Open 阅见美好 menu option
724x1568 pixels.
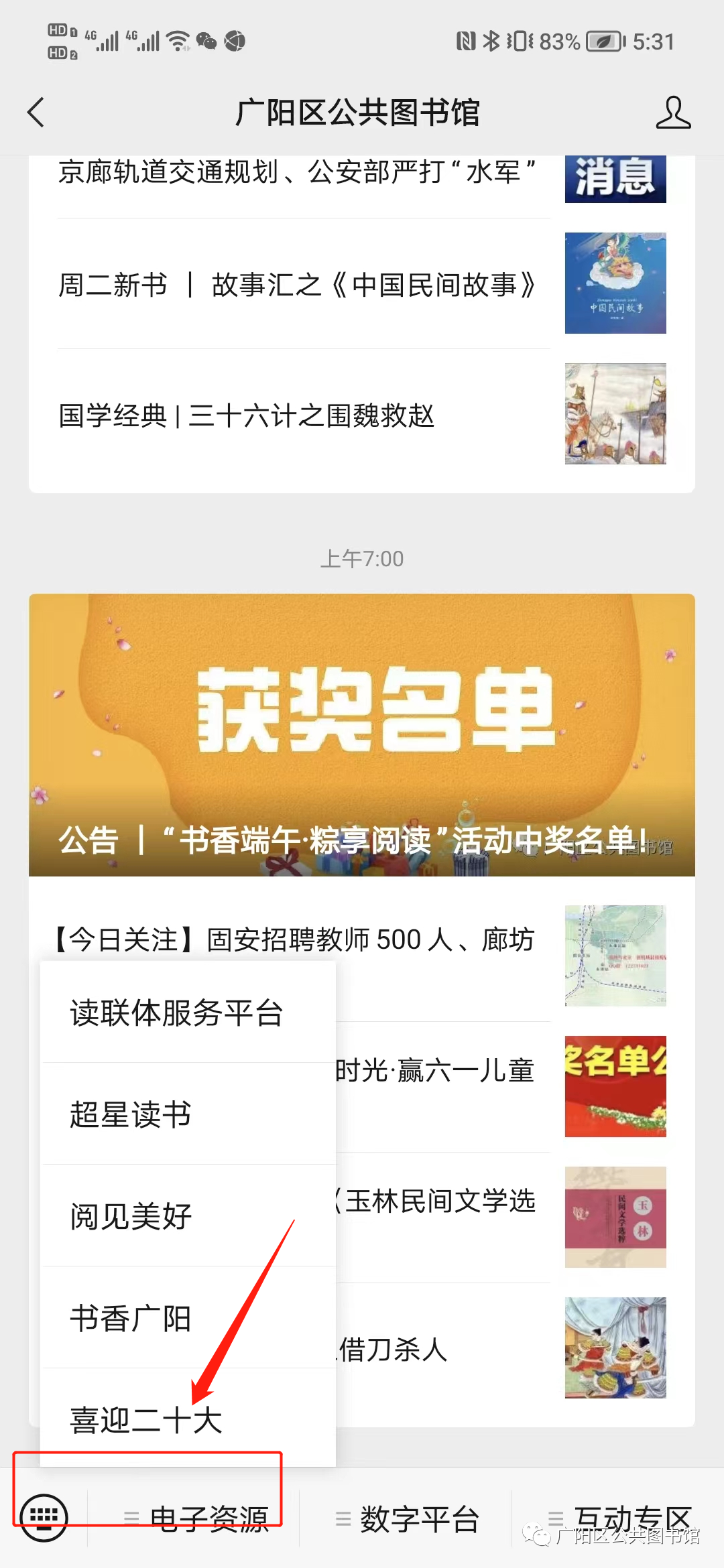point(131,1216)
